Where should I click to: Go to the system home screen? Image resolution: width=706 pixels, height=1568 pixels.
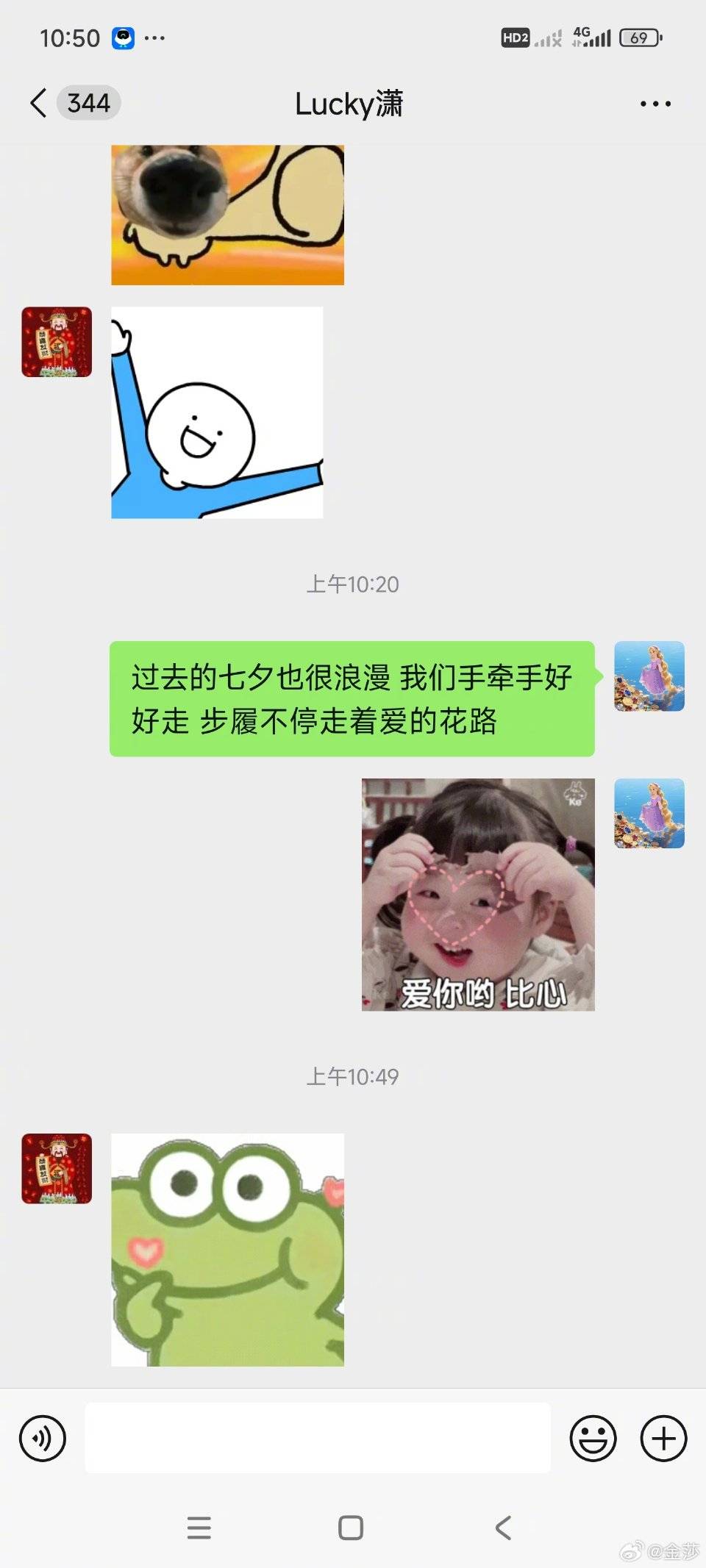(x=351, y=1528)
